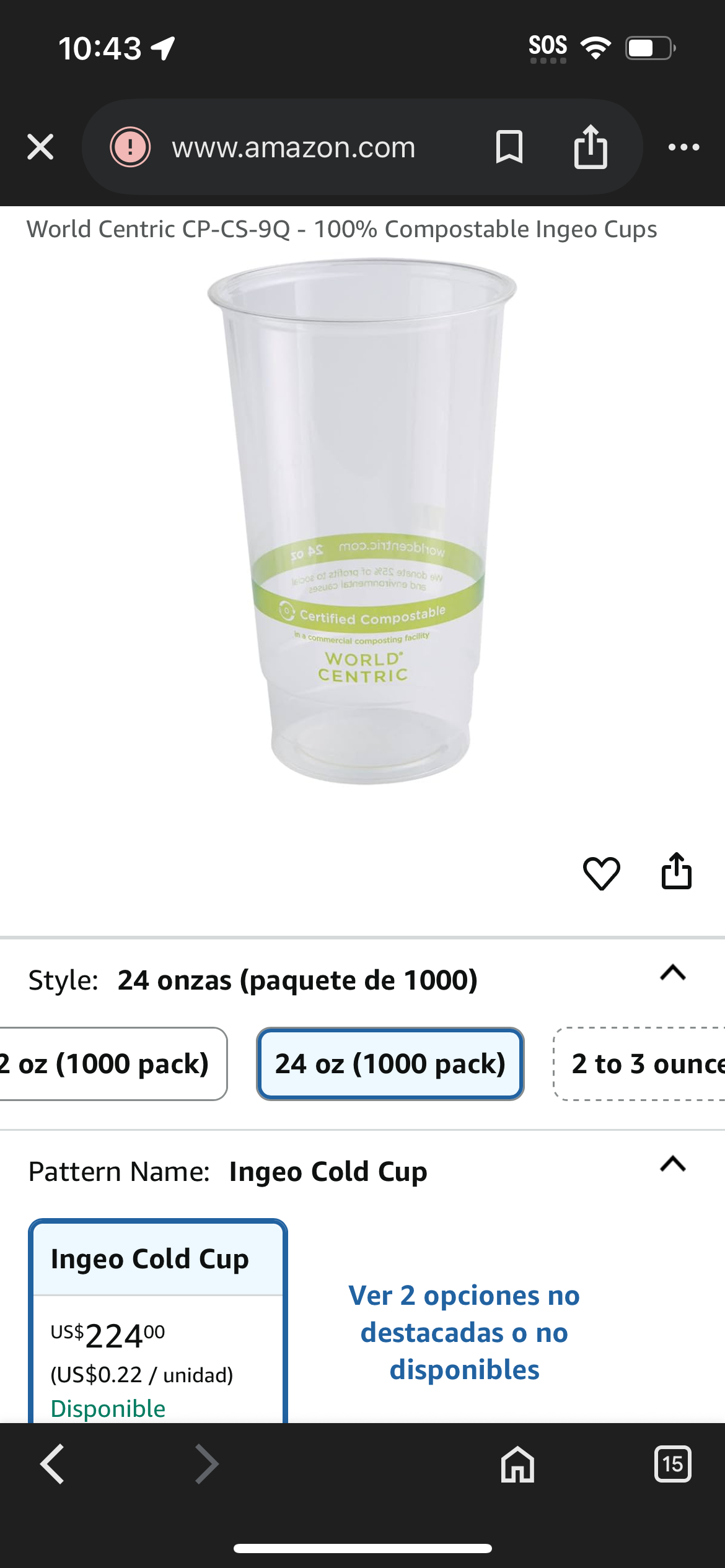Tap the site security warning icon
This screenshot has width=725, height=1568.
coord(130,147)
